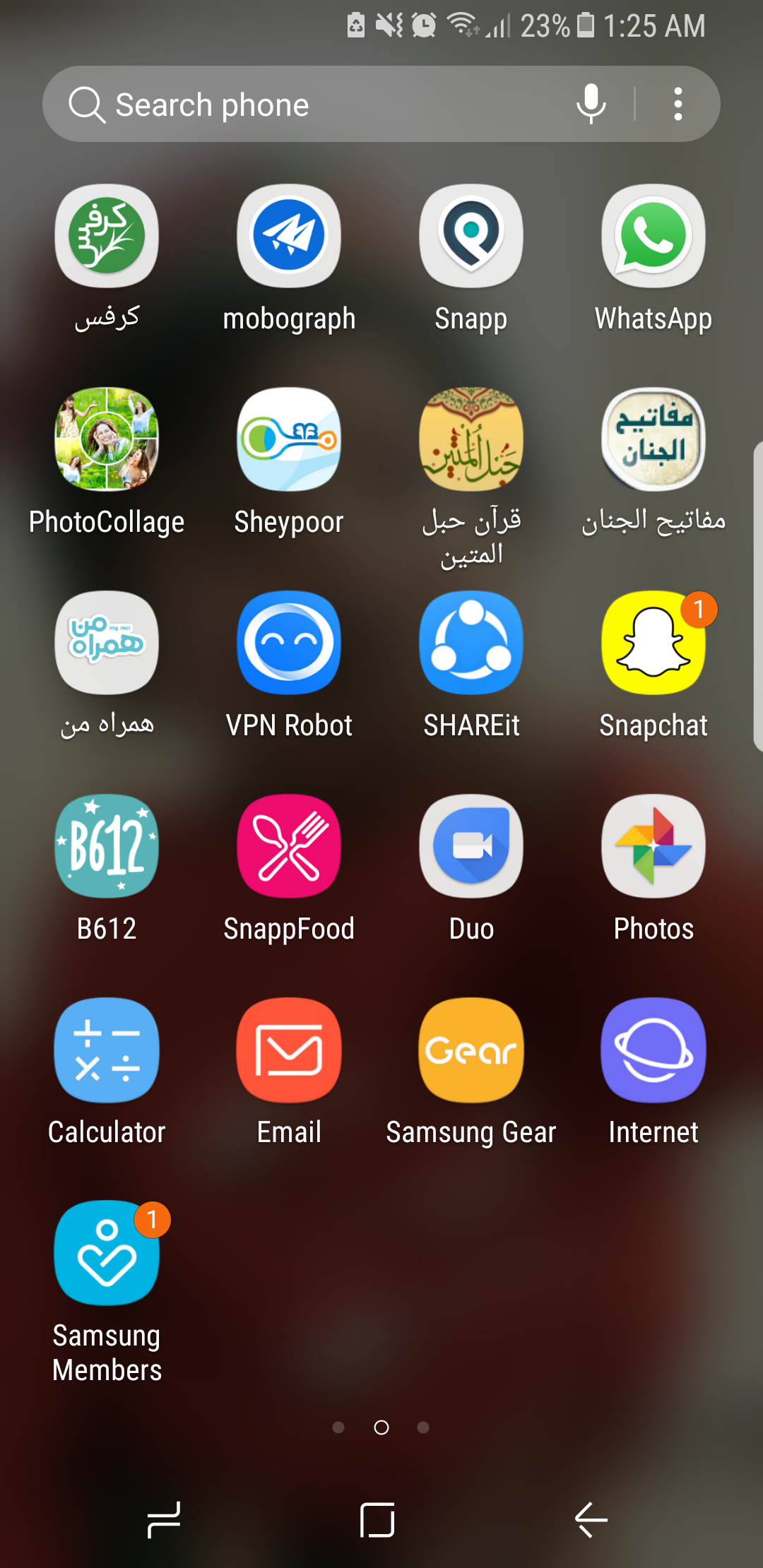Screen dimensions: 763x1568
Task: Launch WhatsApp
Action: coord(653,237)
